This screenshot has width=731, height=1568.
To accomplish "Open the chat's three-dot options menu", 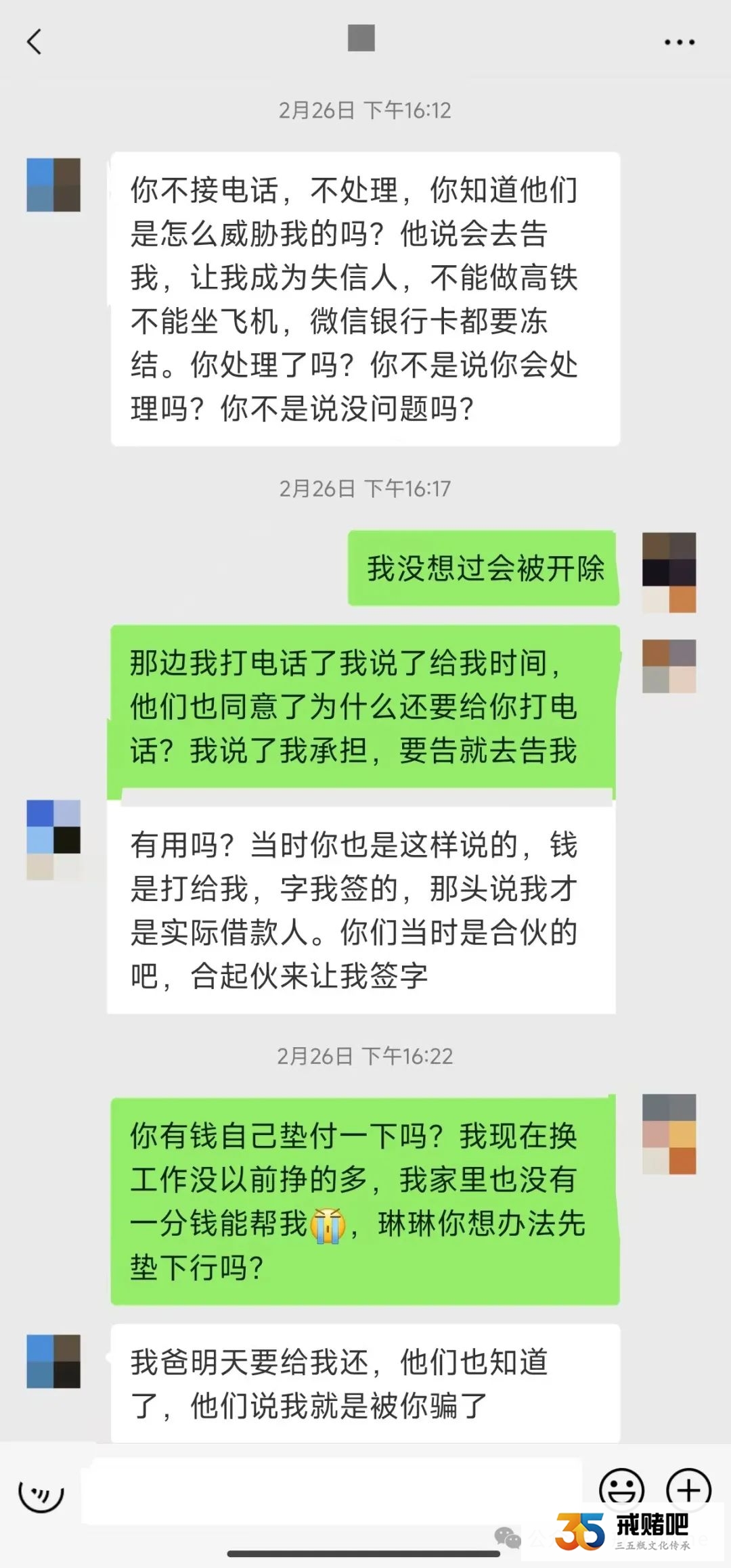I will pos(679,42).
